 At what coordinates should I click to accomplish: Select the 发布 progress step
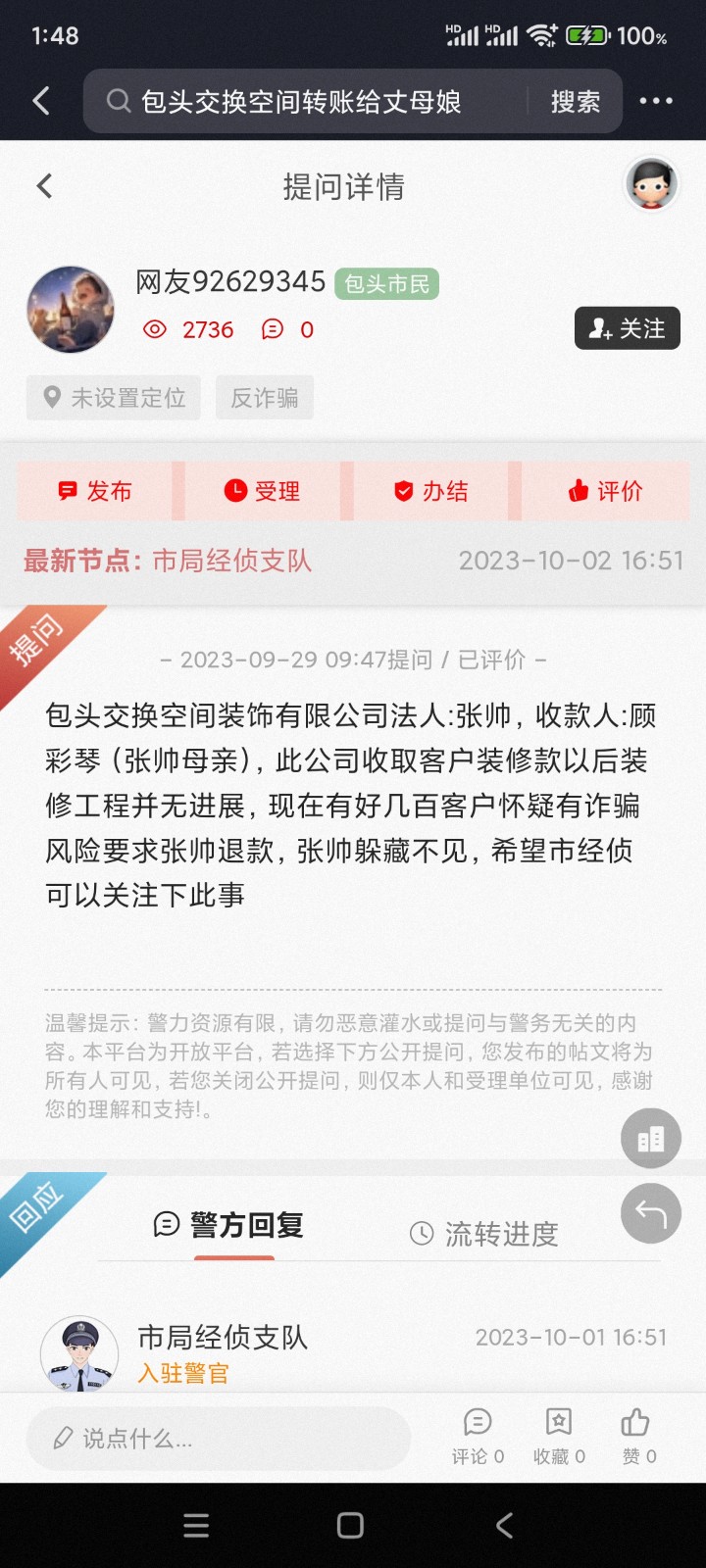pos(95,491)
